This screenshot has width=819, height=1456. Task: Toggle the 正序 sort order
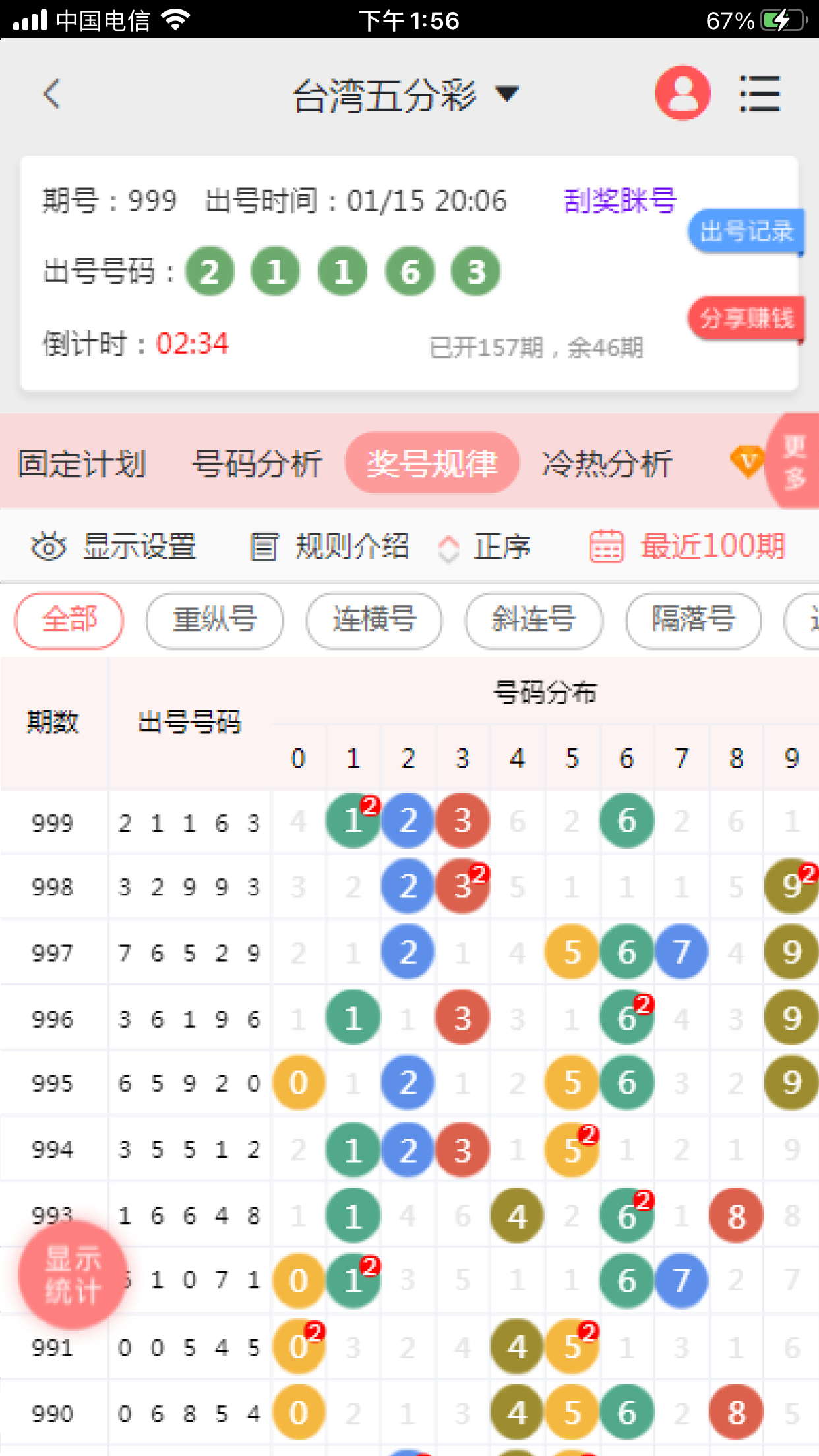click(x=485, y=547)
